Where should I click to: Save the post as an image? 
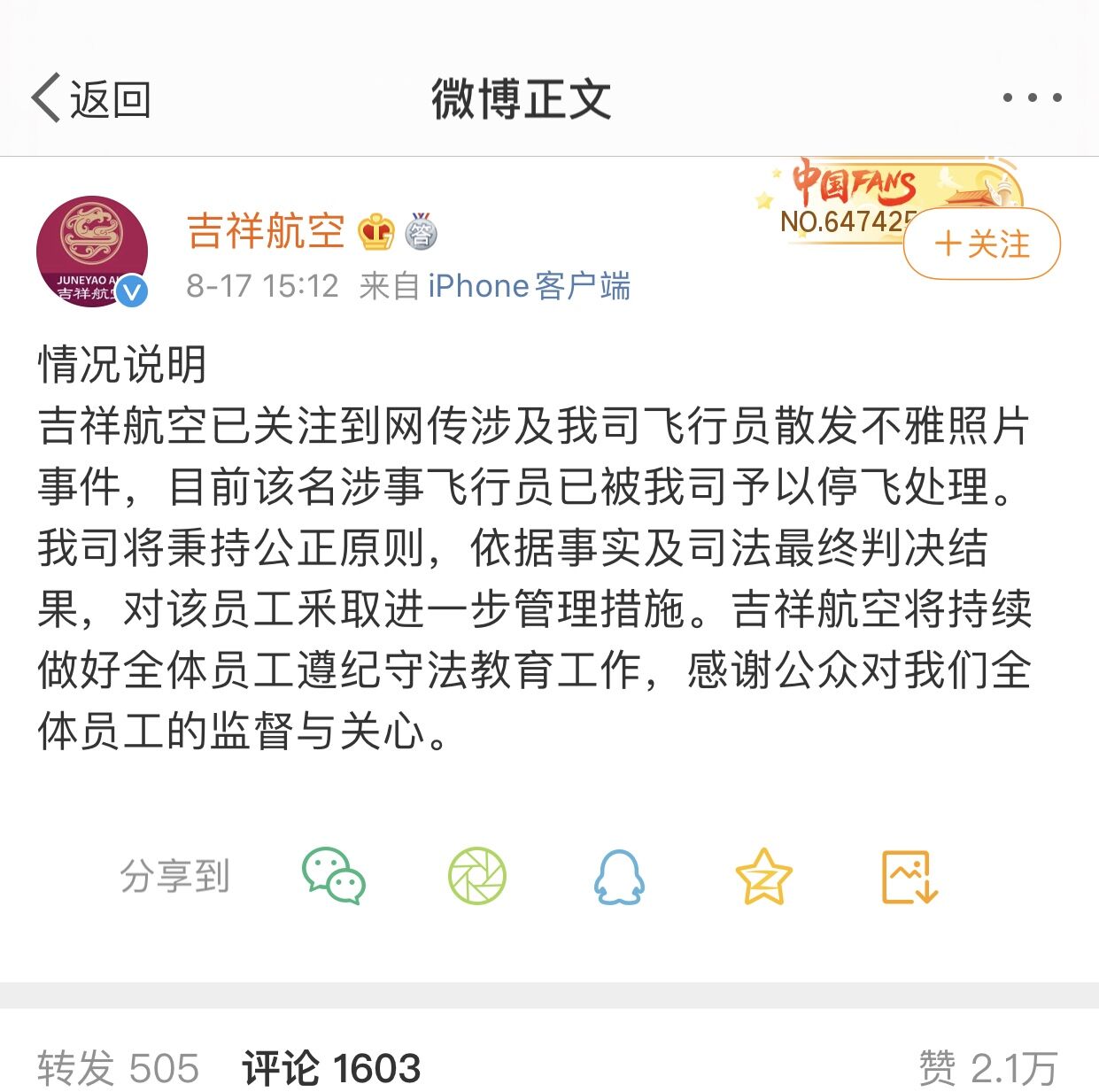pos(909,876)
